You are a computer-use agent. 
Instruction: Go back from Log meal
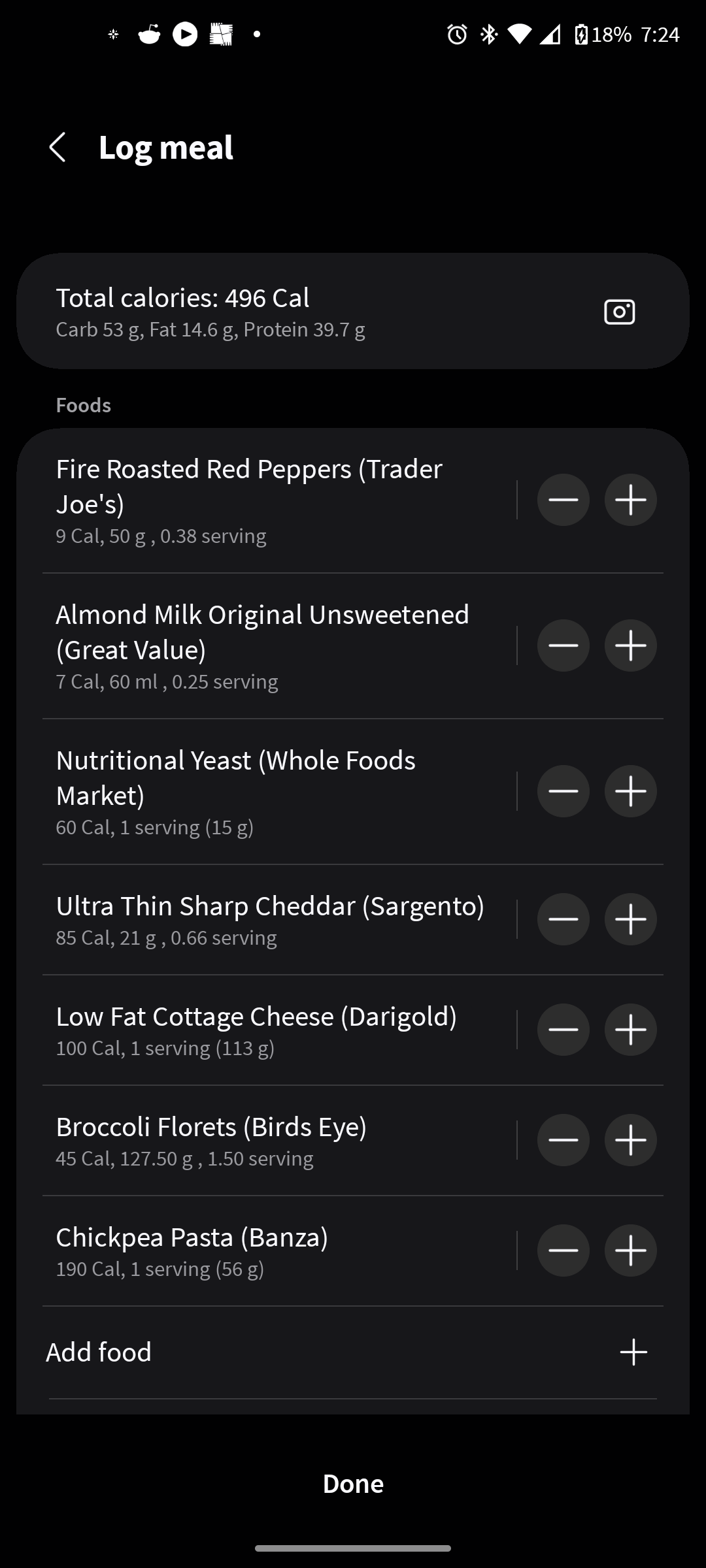tap(58, 147)
